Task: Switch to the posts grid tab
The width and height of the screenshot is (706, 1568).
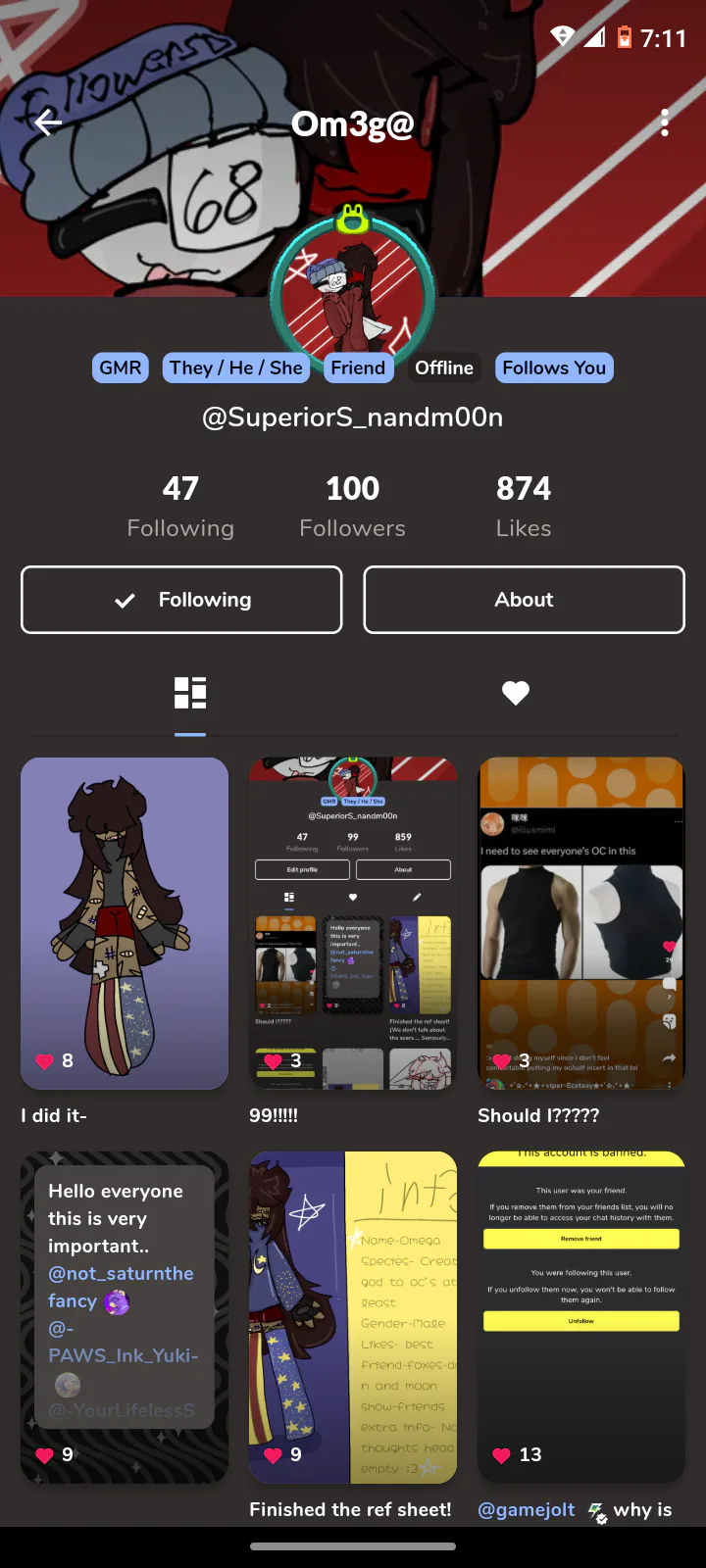Action: (x=190, y=693)
